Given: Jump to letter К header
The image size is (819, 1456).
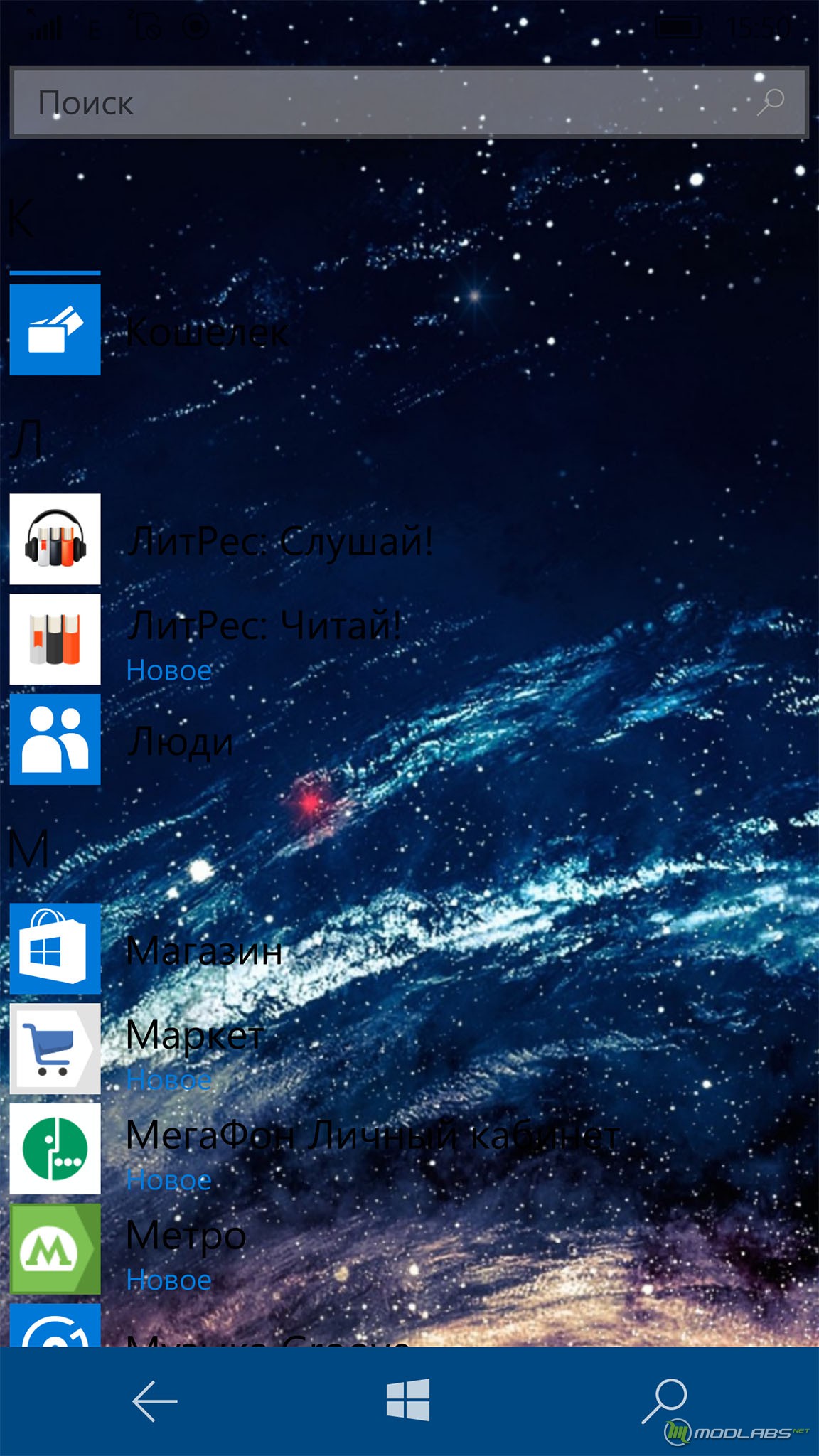Looking at the screenshot, I should (22, 218).
